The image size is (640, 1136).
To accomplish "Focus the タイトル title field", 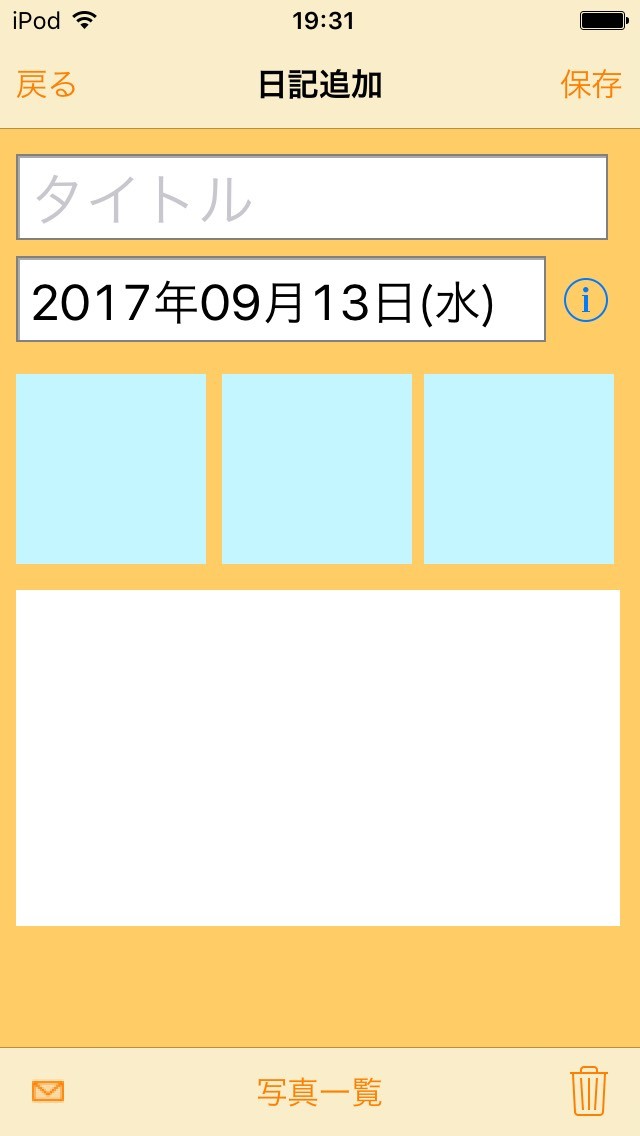I will tap(312, 197).
